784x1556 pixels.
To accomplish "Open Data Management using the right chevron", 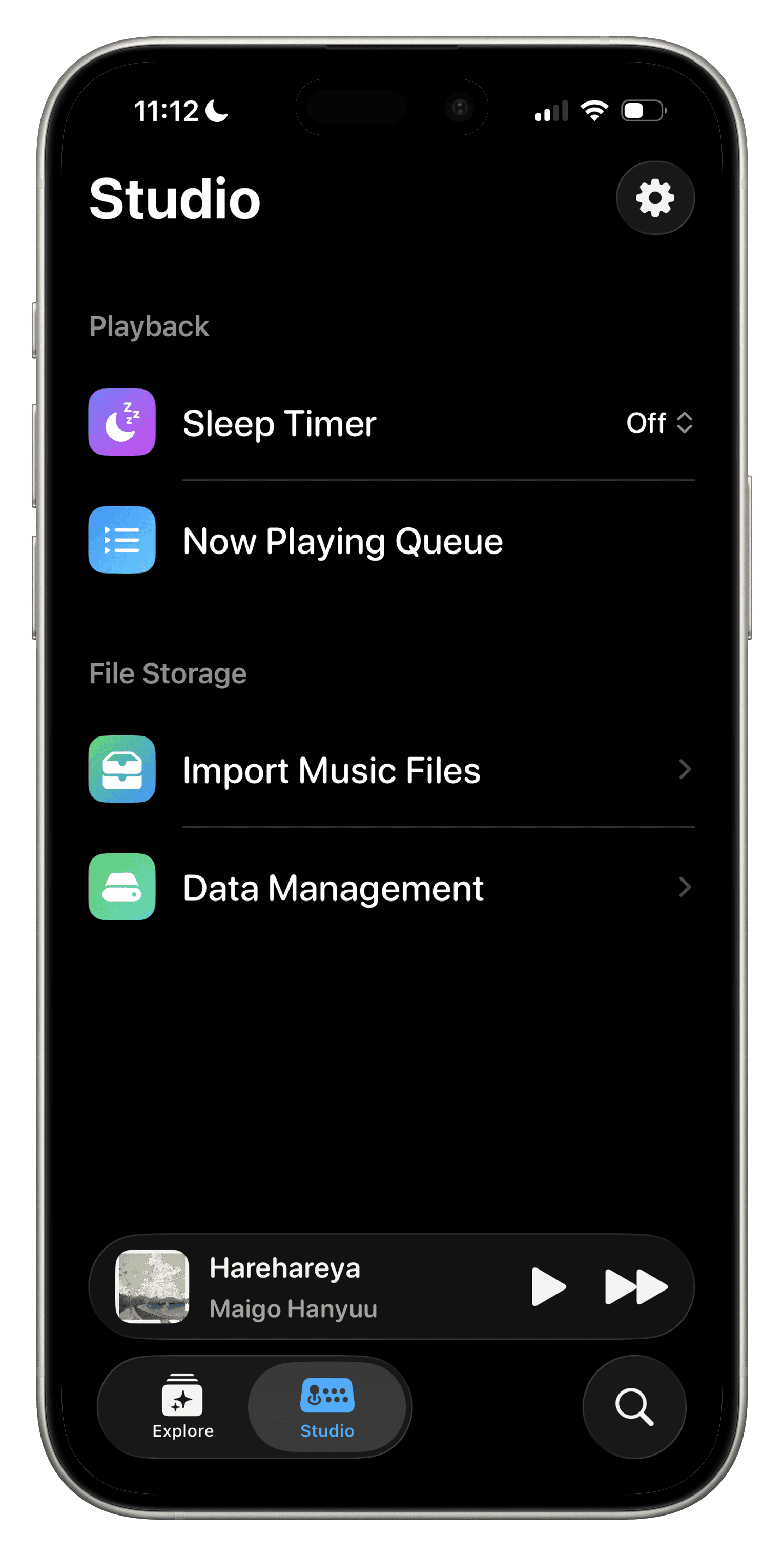I will point(685,887).
